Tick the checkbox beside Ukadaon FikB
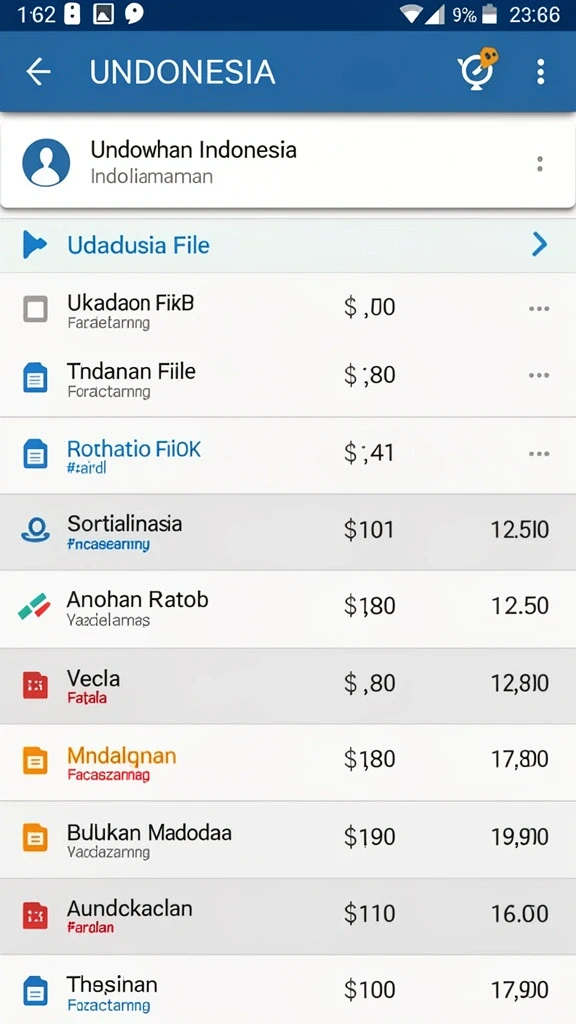Screen dimensions: 576x1024 (x=35, y=308)
